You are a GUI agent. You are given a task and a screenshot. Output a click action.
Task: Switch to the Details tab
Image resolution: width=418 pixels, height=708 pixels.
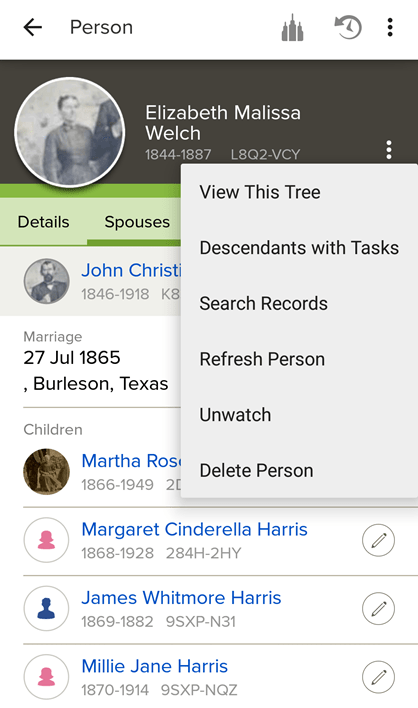(x=43, y=222)
